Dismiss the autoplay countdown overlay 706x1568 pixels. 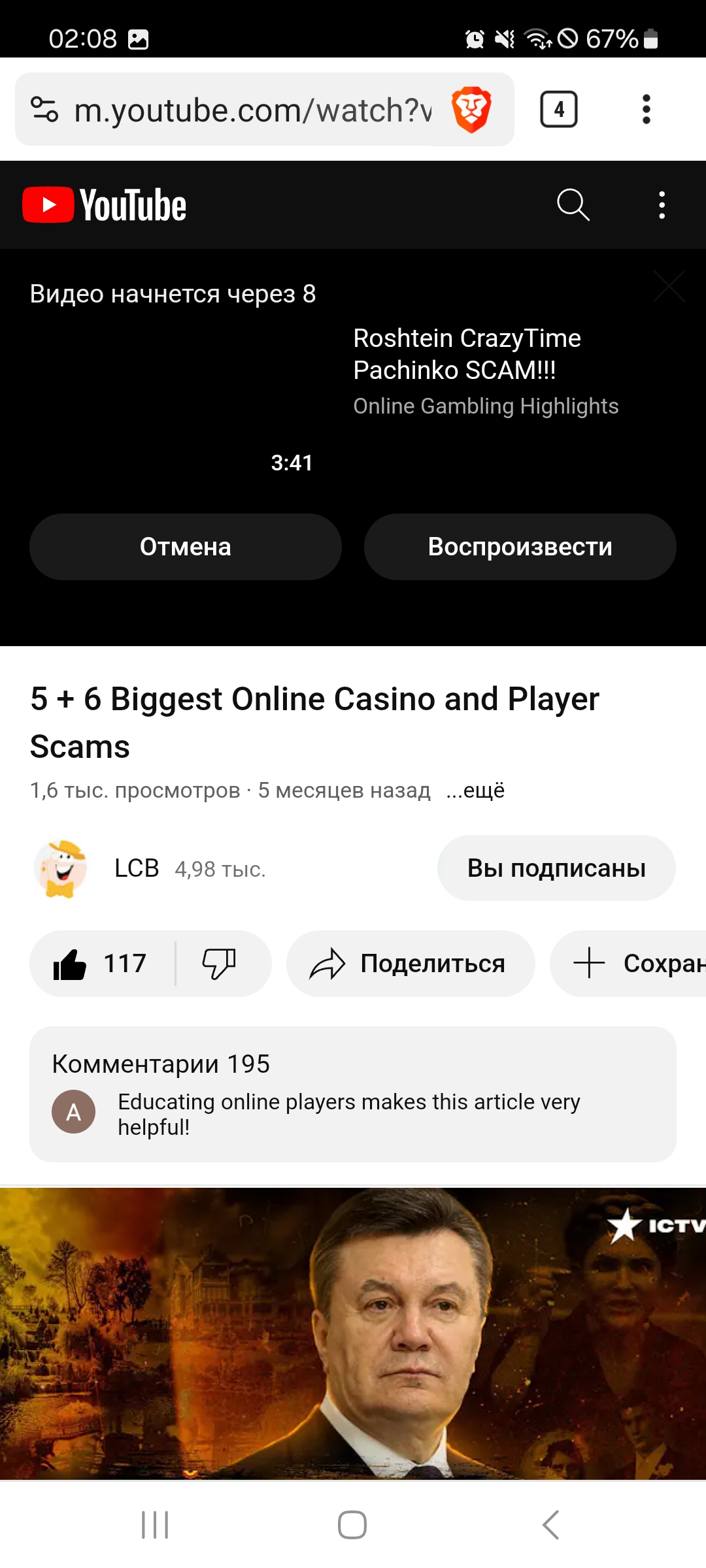coord(669,286)
